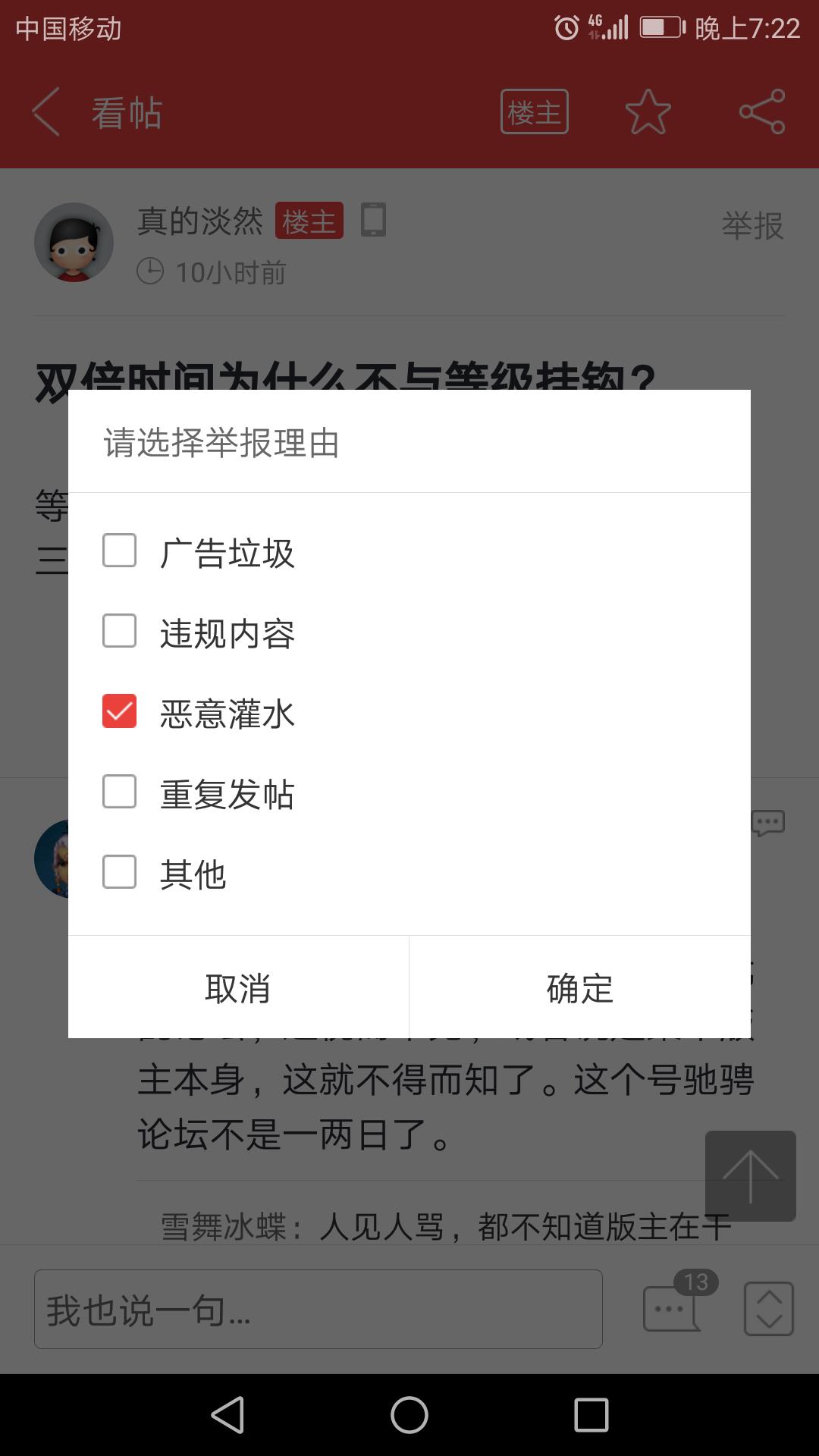This screenshot has width=819, height=1456.
Task: Choose 其他 as report reason
Action: coord(120,872)
